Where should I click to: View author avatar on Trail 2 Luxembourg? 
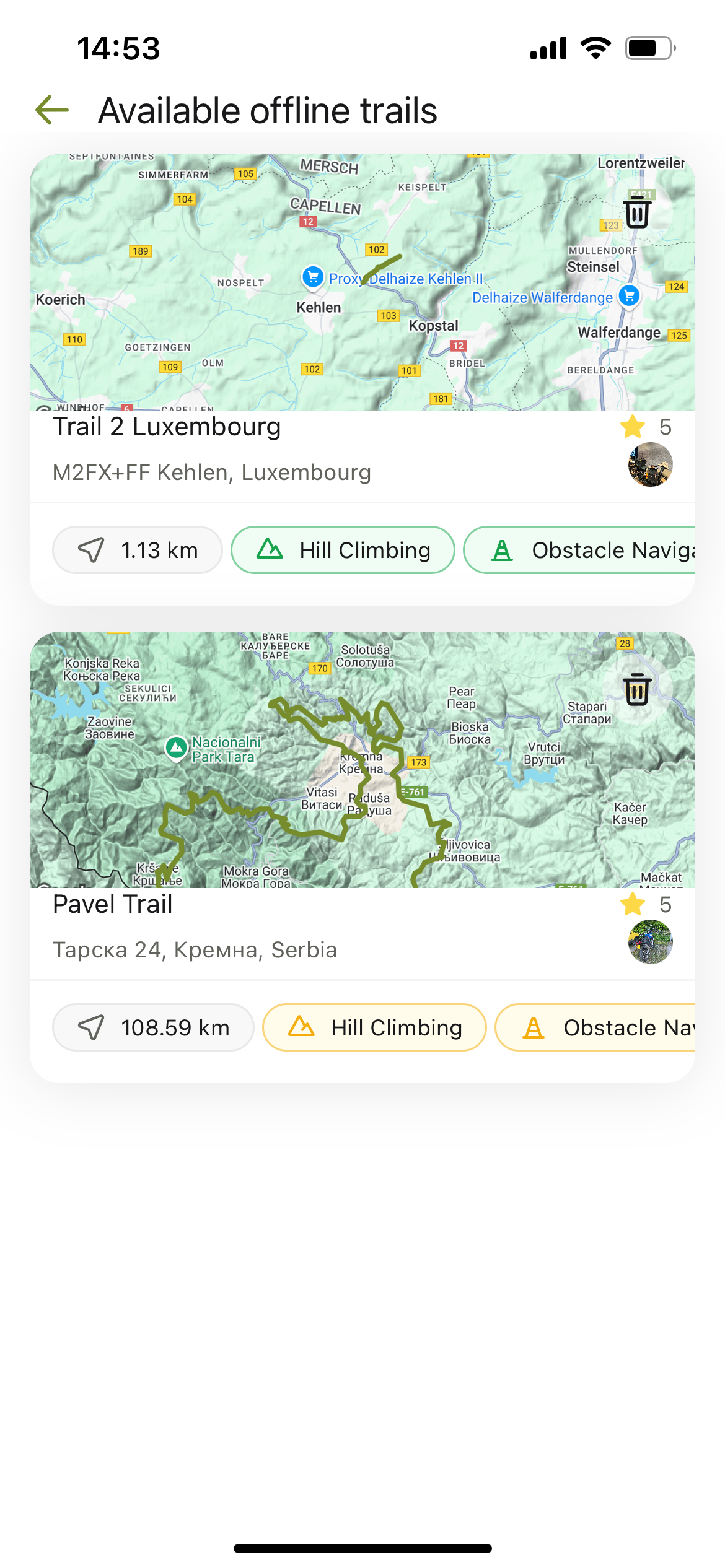(x=650, y=464)
